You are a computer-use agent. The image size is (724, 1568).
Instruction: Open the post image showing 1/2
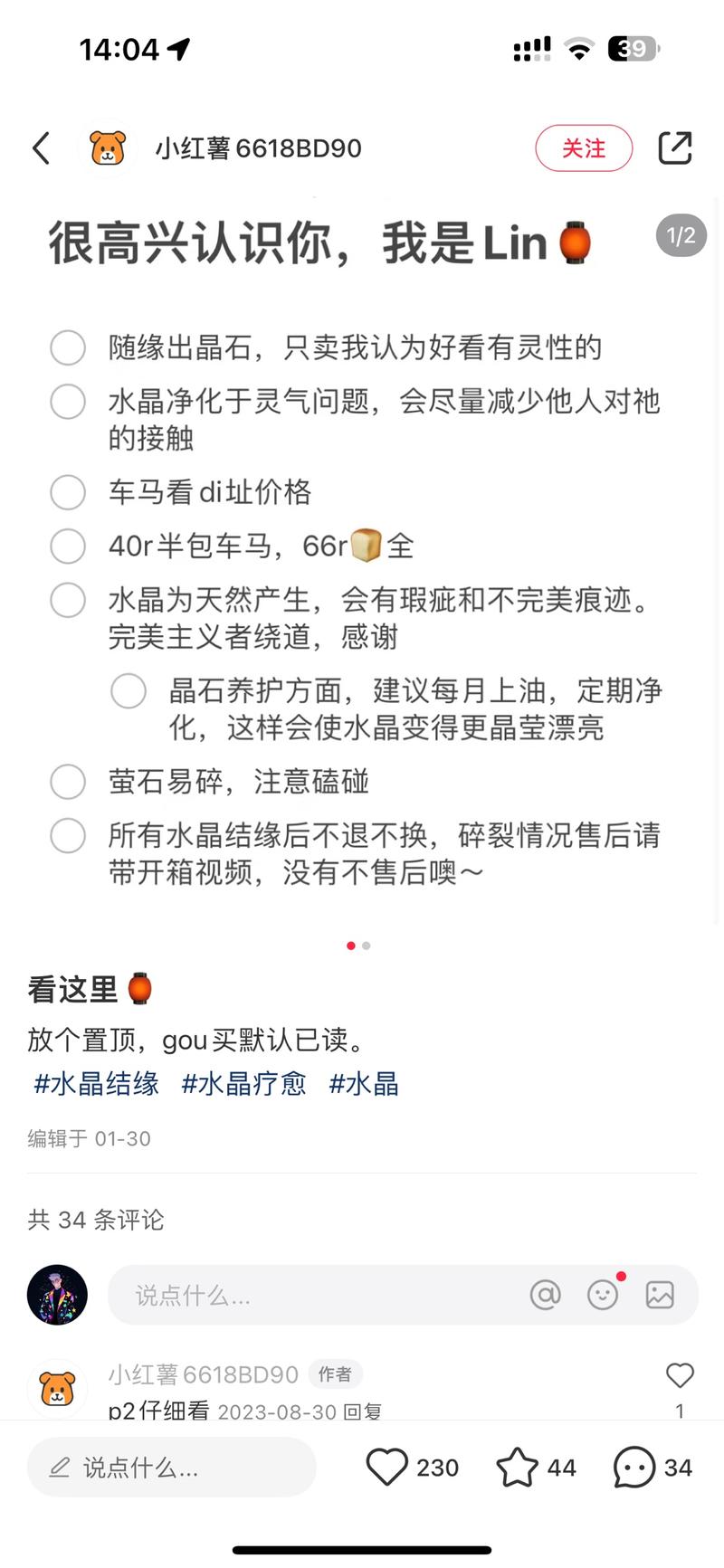point(362,561)
